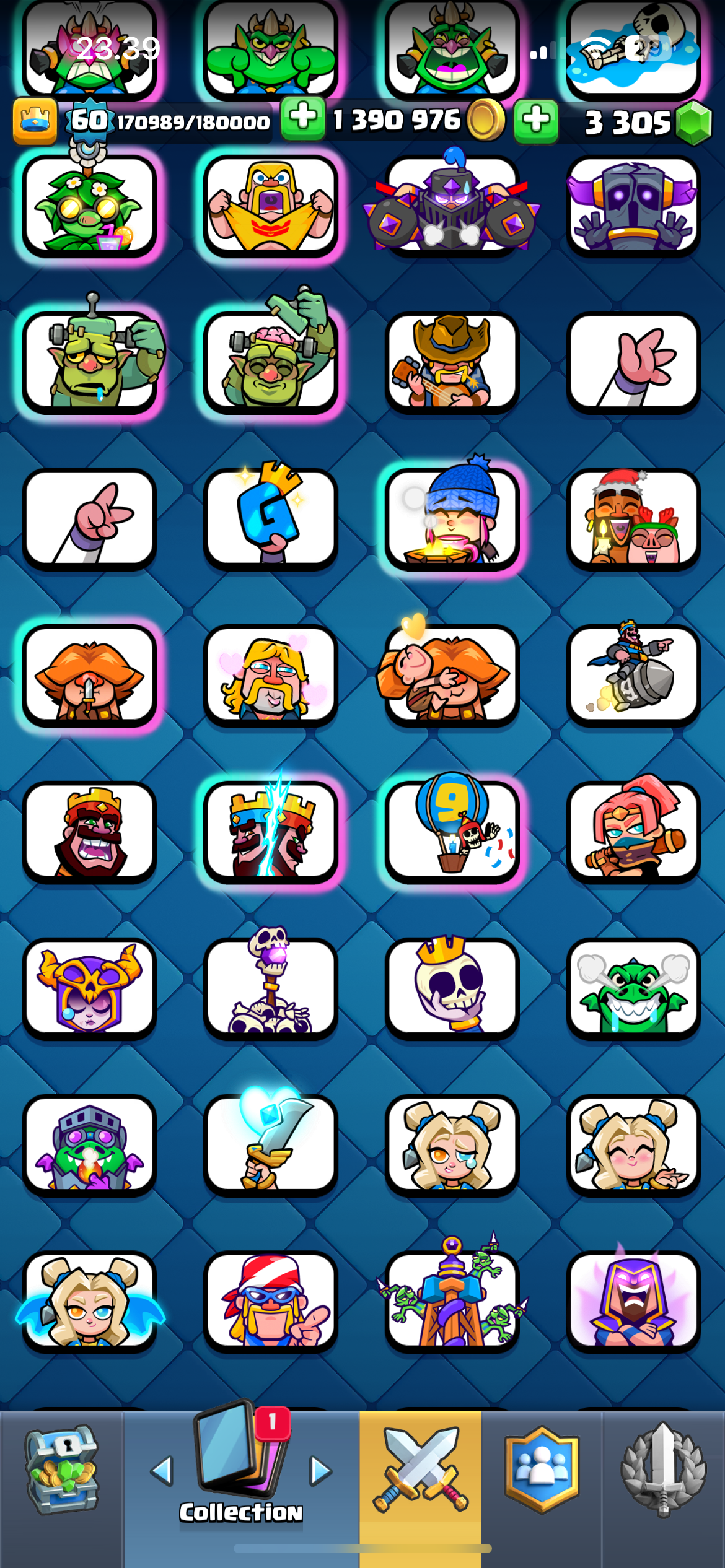Viewport: 725px width, 1568px height.
Task: Choose the yelling barbarian ripping shirt emote
Action: click(x=271, y=205)
